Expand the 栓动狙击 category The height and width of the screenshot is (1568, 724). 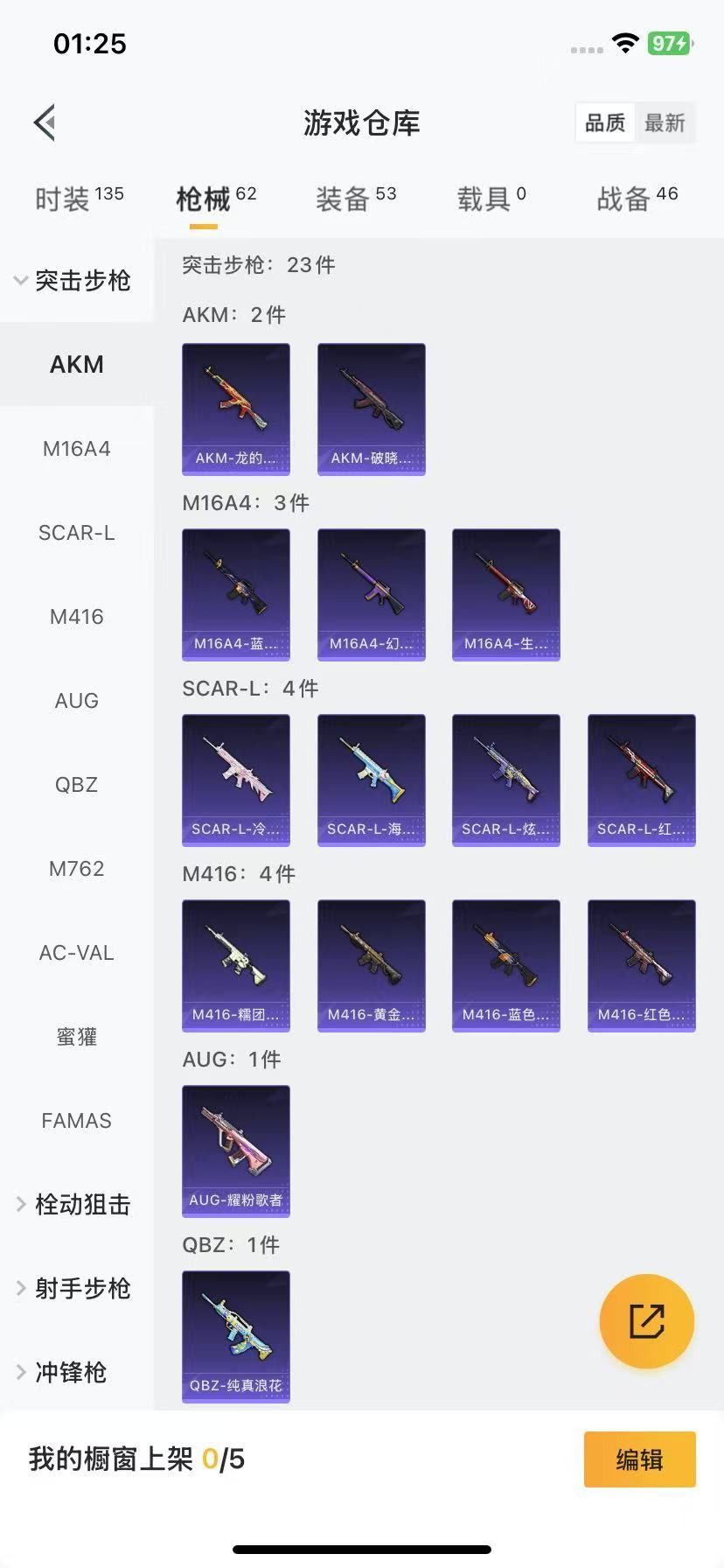[74, 1205]
